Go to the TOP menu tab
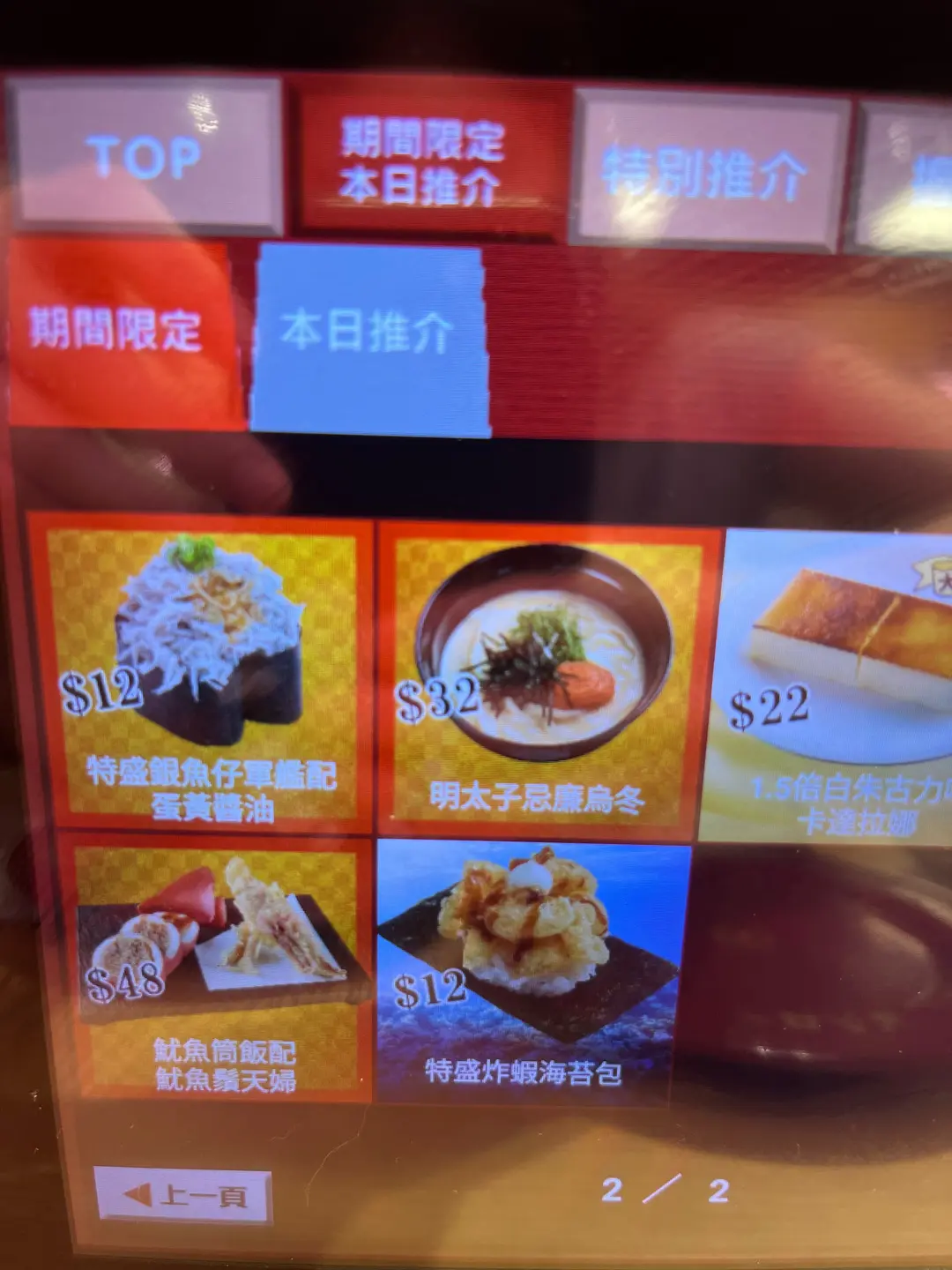952x1270 pixels. pyautogui.click(x=145, y=157)
